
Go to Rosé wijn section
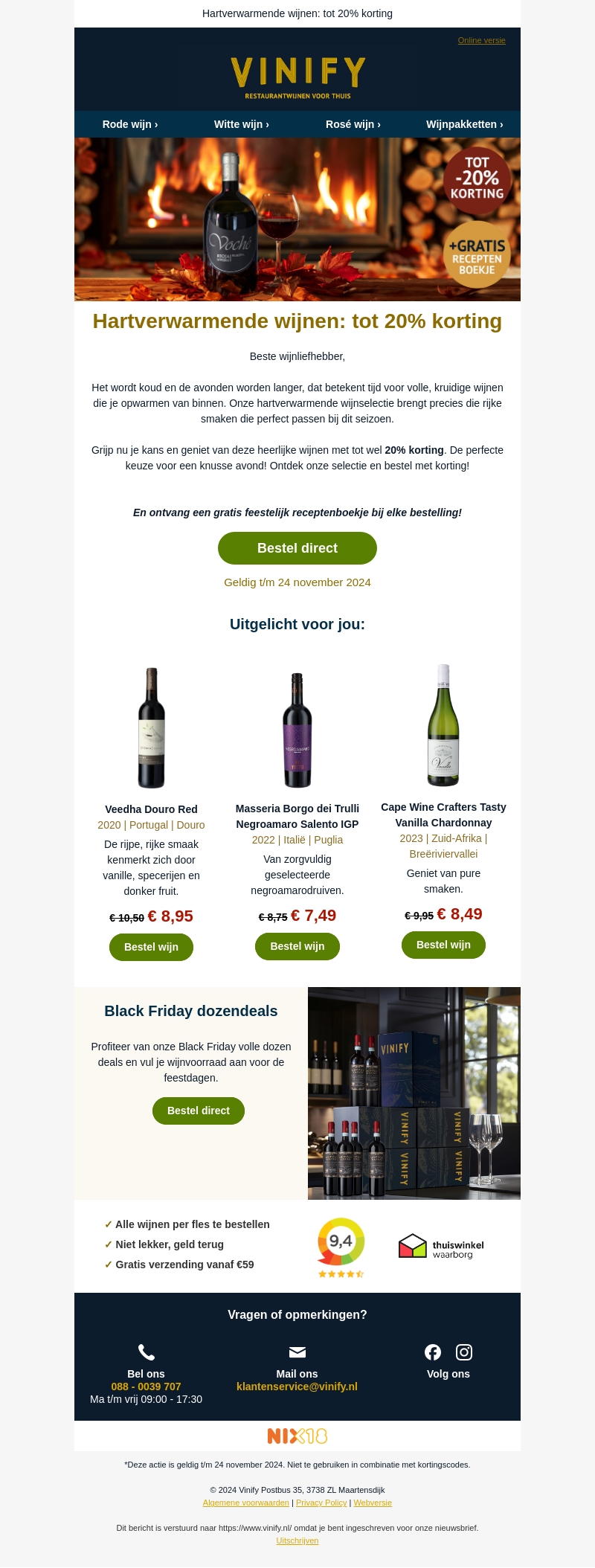pyautogui.click(x=353, y=124)
